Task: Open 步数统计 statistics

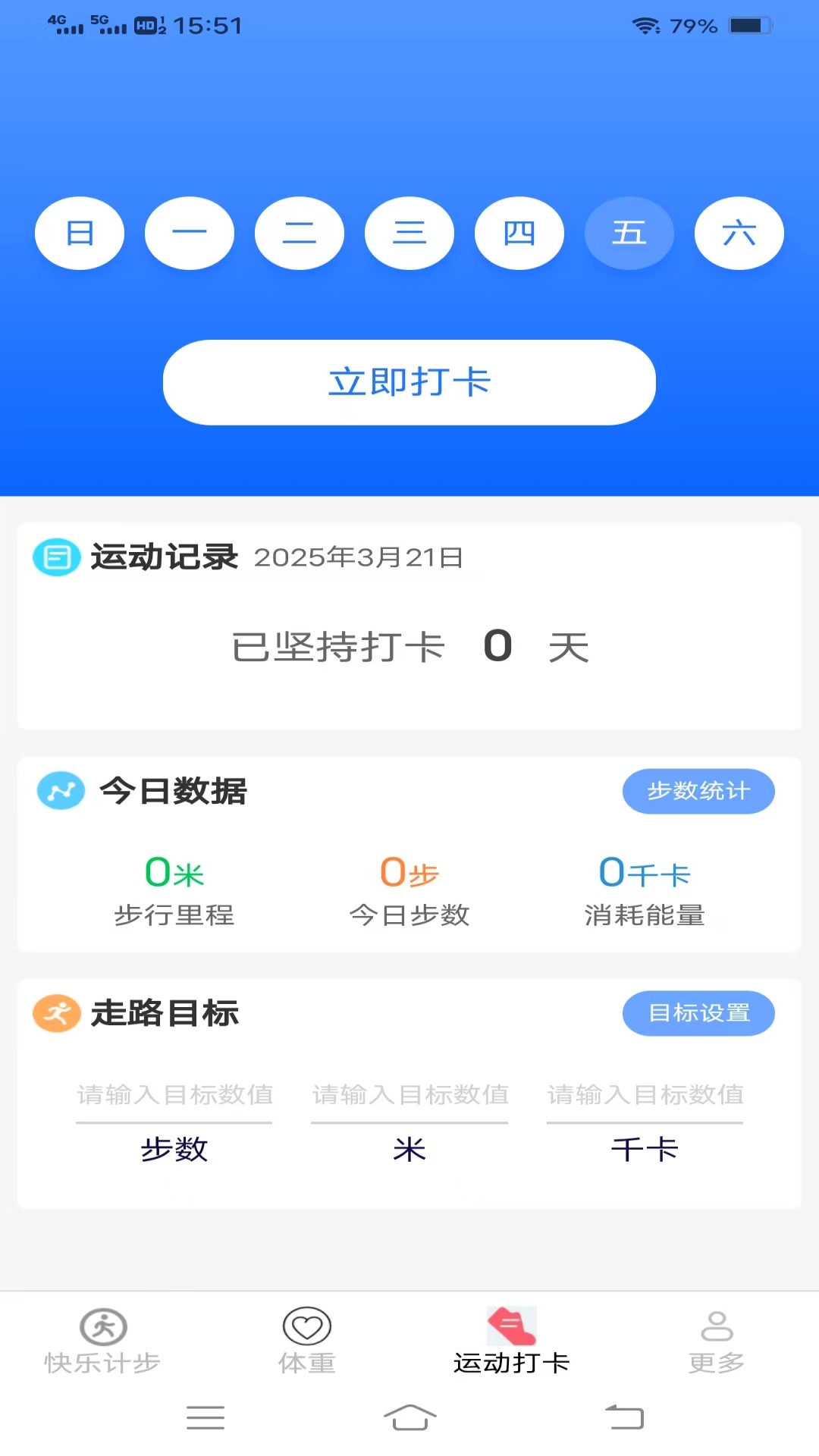Action: (698, 791)
